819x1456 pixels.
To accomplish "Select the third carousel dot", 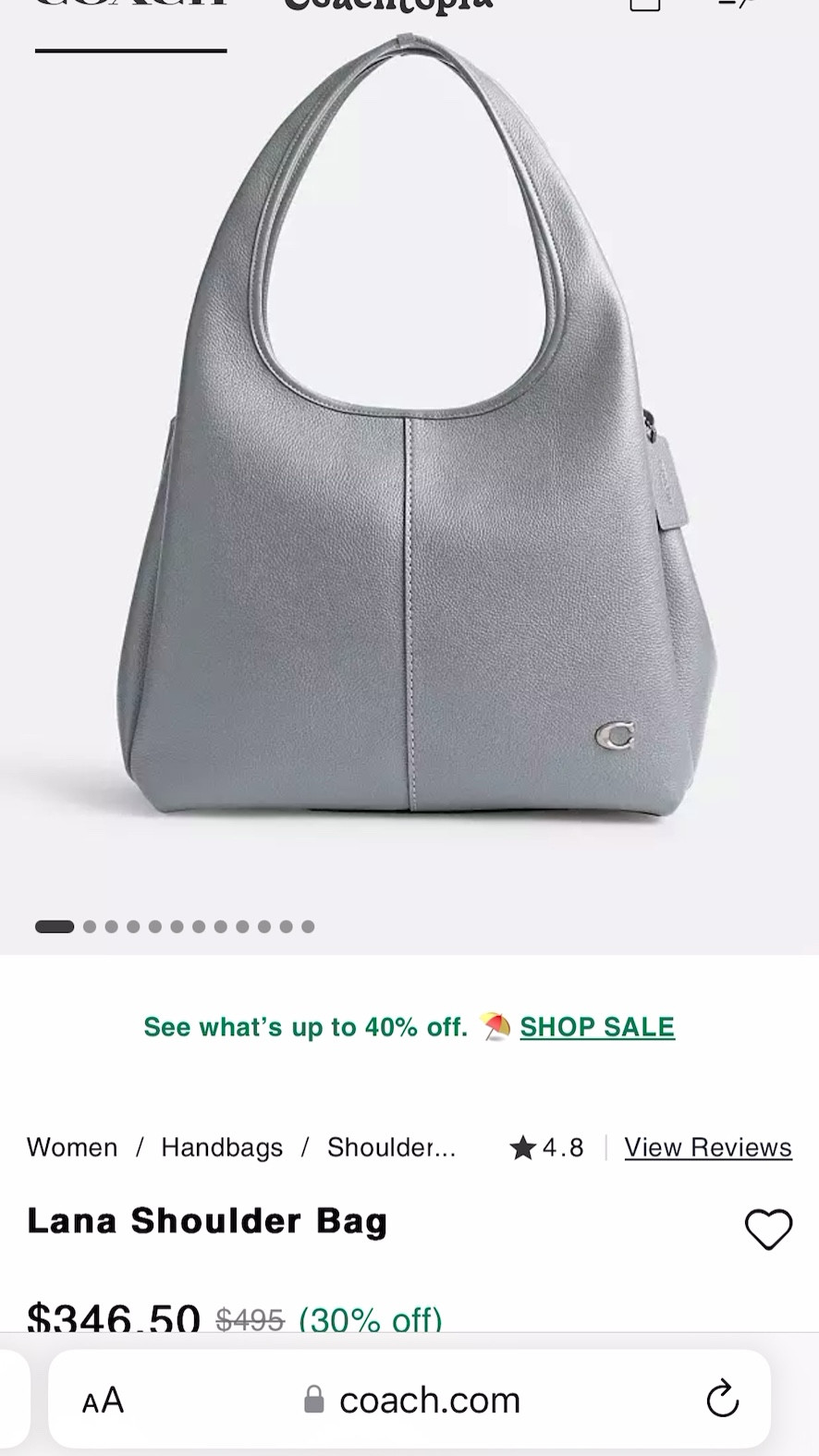I will (x=111, y=925).
